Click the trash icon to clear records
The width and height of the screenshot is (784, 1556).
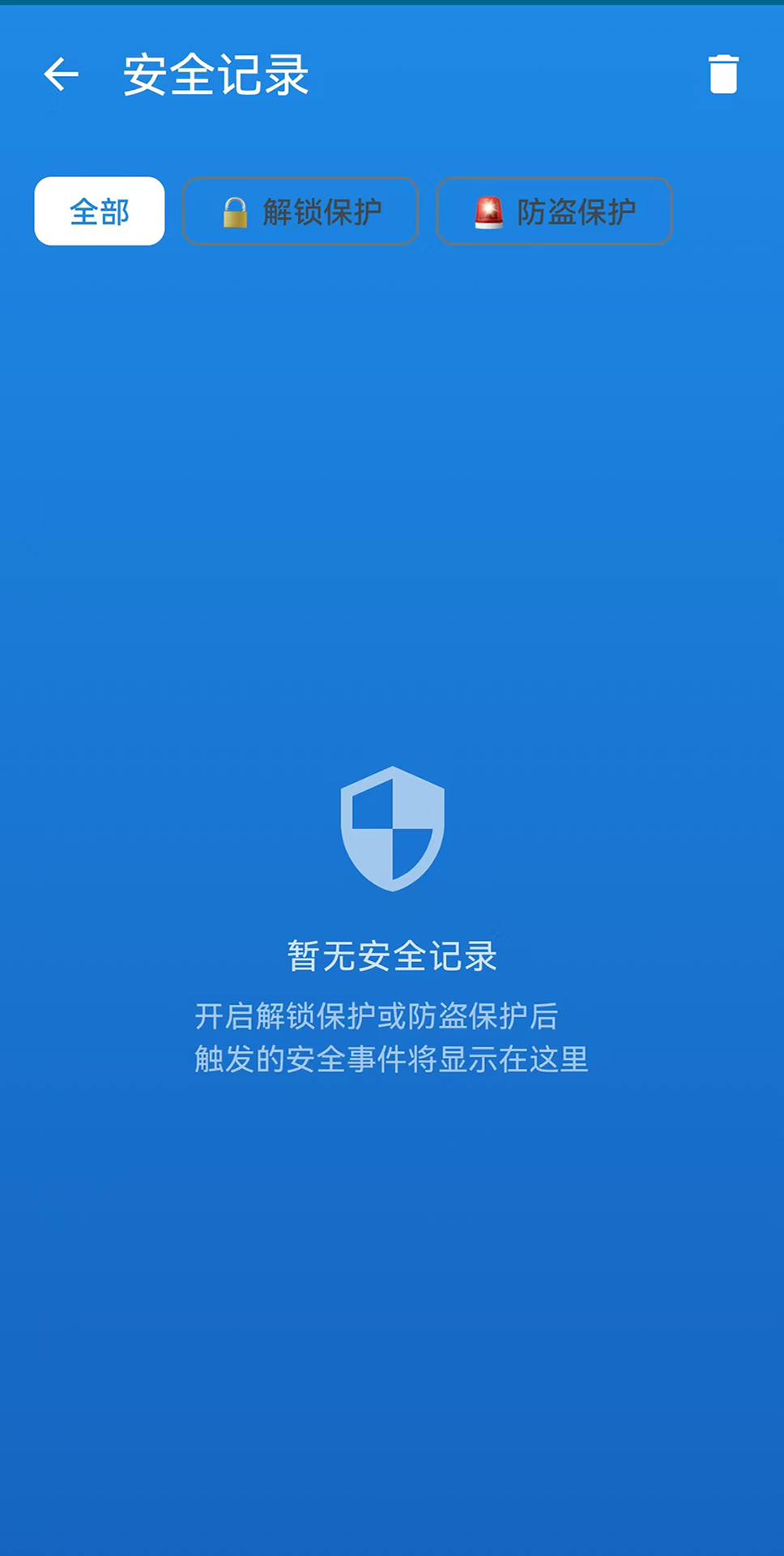click(x=723, y=74)
